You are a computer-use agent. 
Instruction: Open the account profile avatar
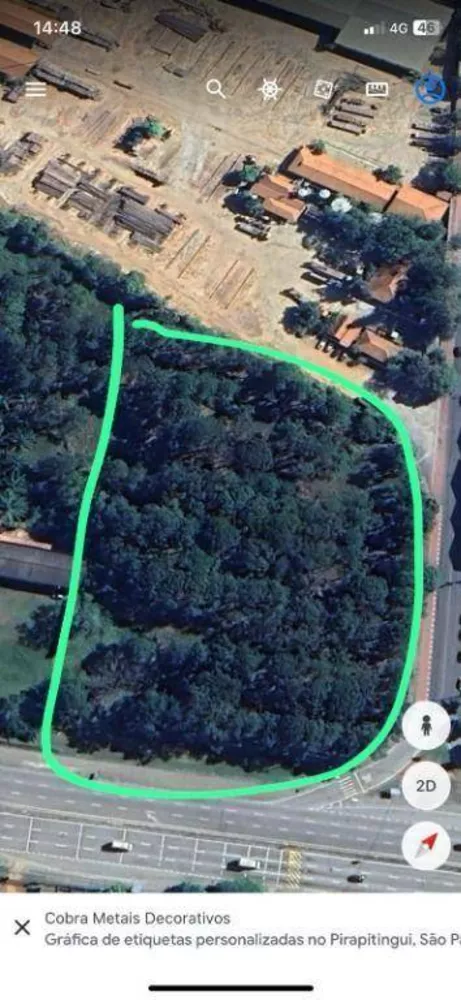pos(430,89)
